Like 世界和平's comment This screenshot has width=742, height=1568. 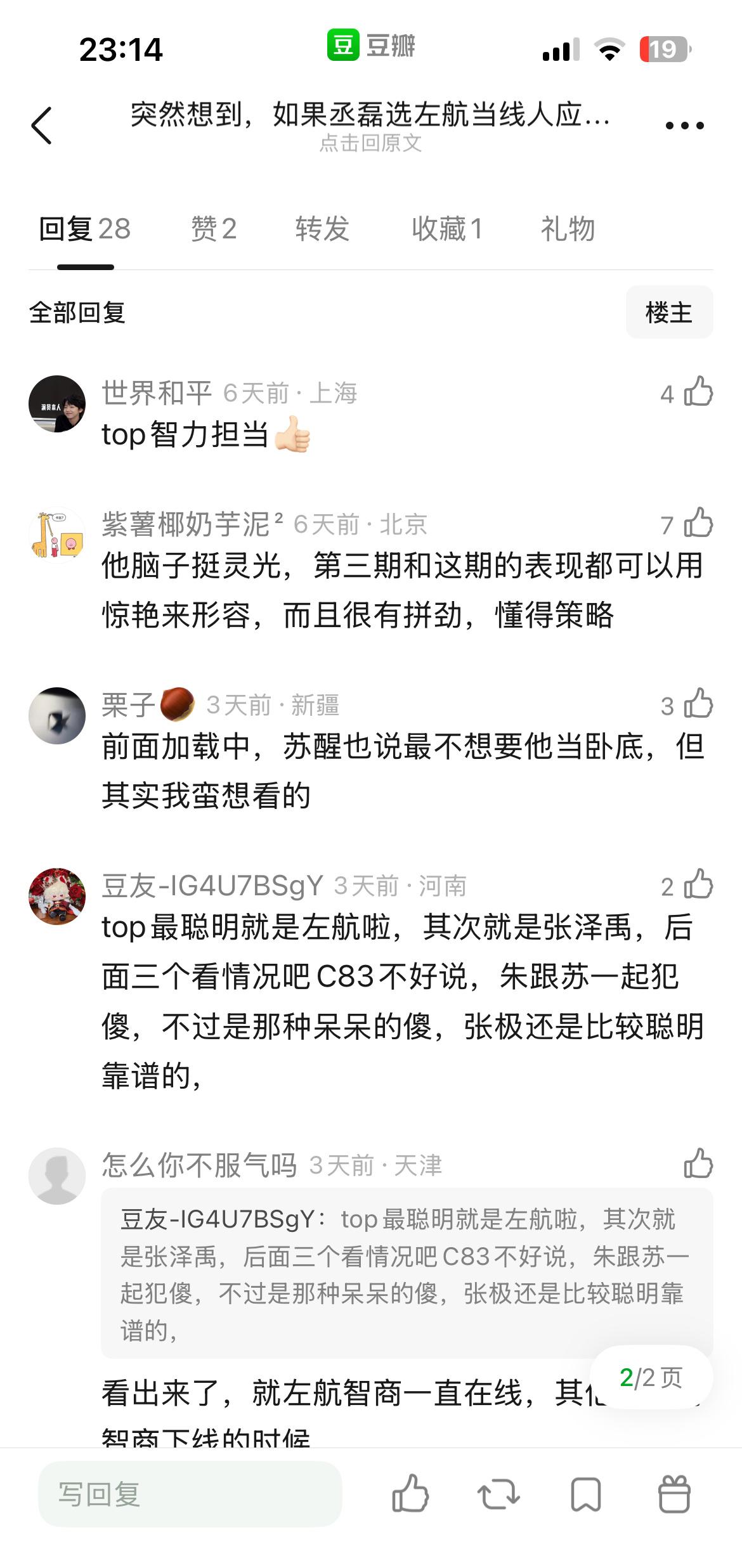[698, 392]
